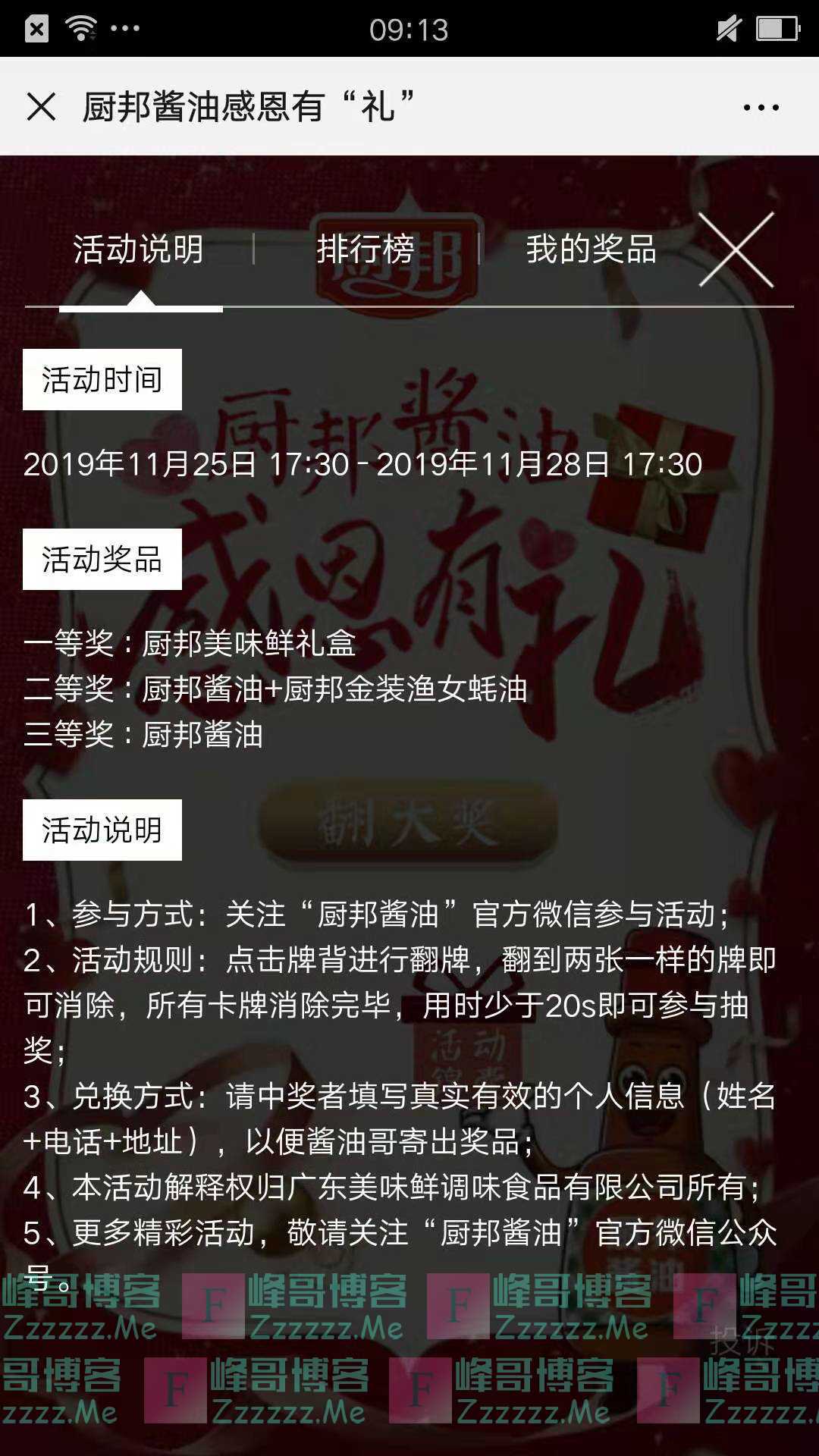819x1456 pixels.
Task: Select the 活动说明 tab
Action: pyautogui.click(x=137, y=252)
